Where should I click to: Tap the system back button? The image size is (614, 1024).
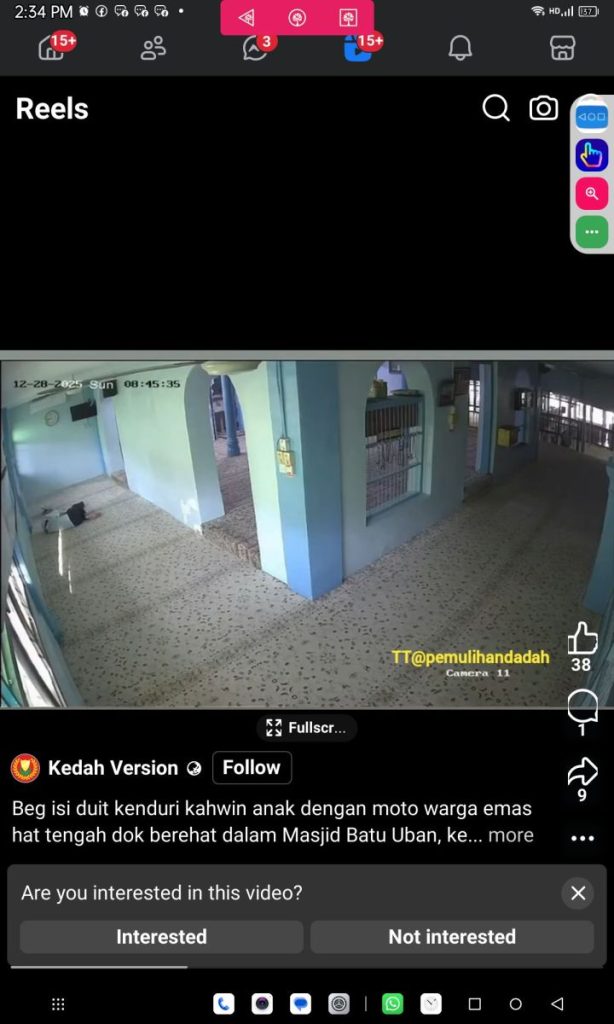557,1004
